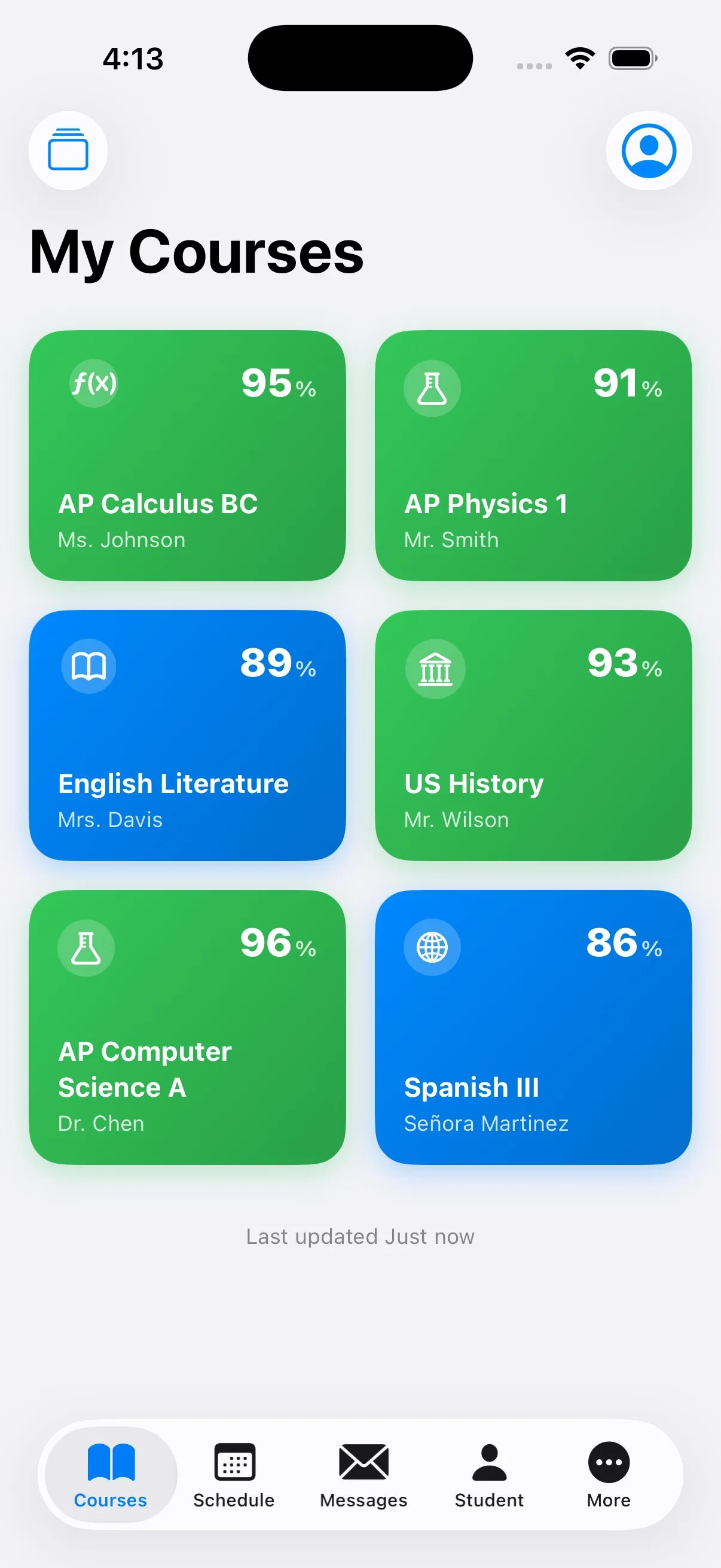Open the stacked cards icon at top left
This screenshot has height=1568, width=721.
click(68, 150)
